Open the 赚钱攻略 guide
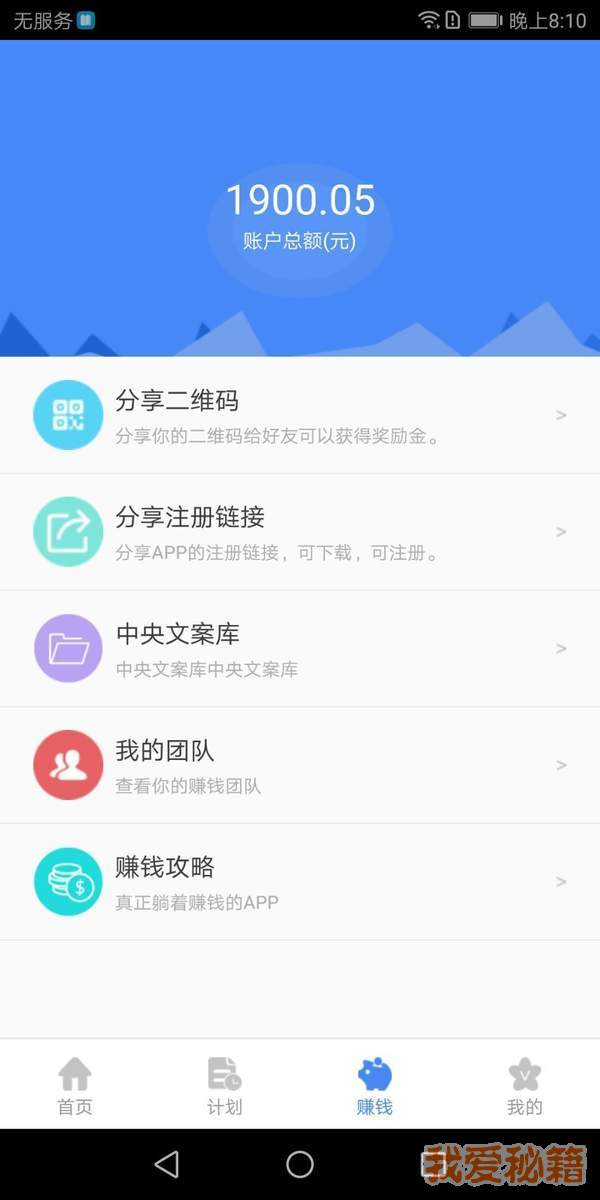This screenshot has height=1200, width=600. (x=300, y=881)
